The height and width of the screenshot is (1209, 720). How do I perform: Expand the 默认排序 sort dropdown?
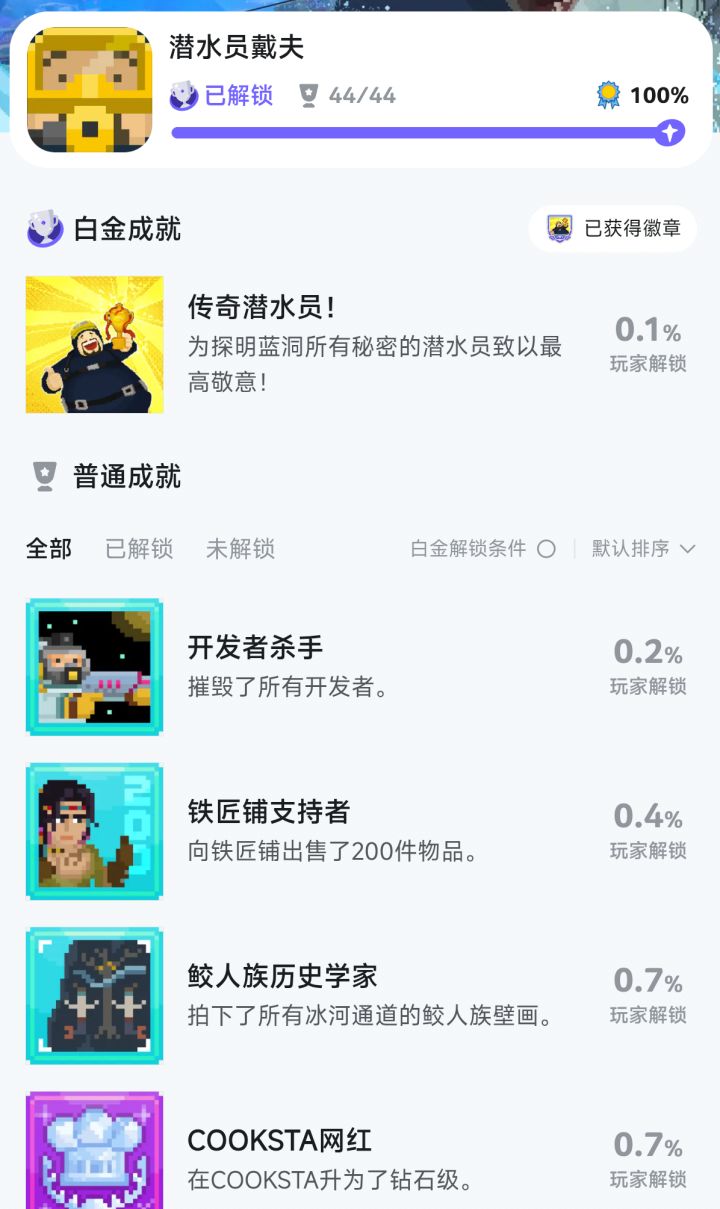(x=643, y=548)
